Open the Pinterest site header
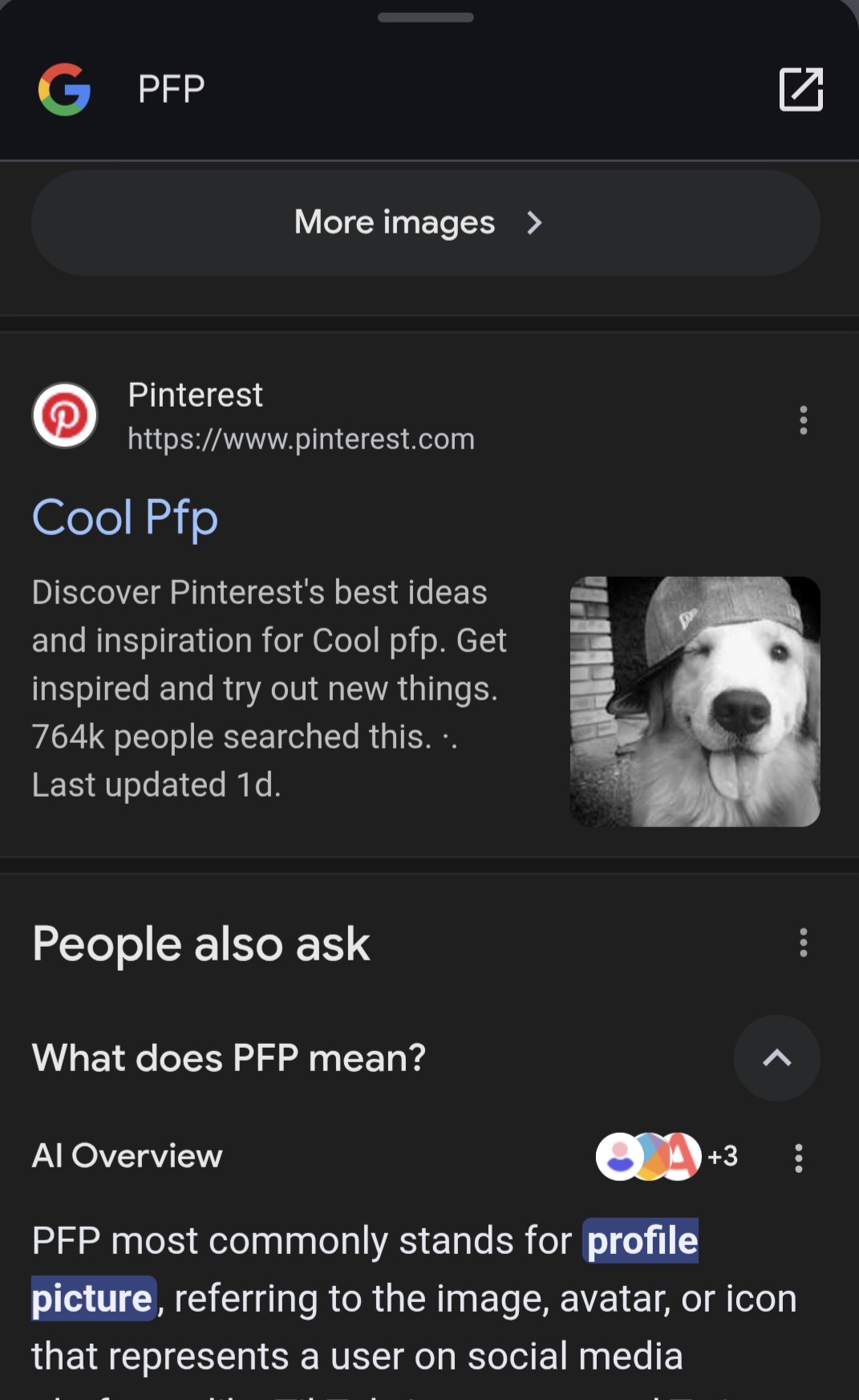Screen dimensions: 859x1400 coord(196,416)
